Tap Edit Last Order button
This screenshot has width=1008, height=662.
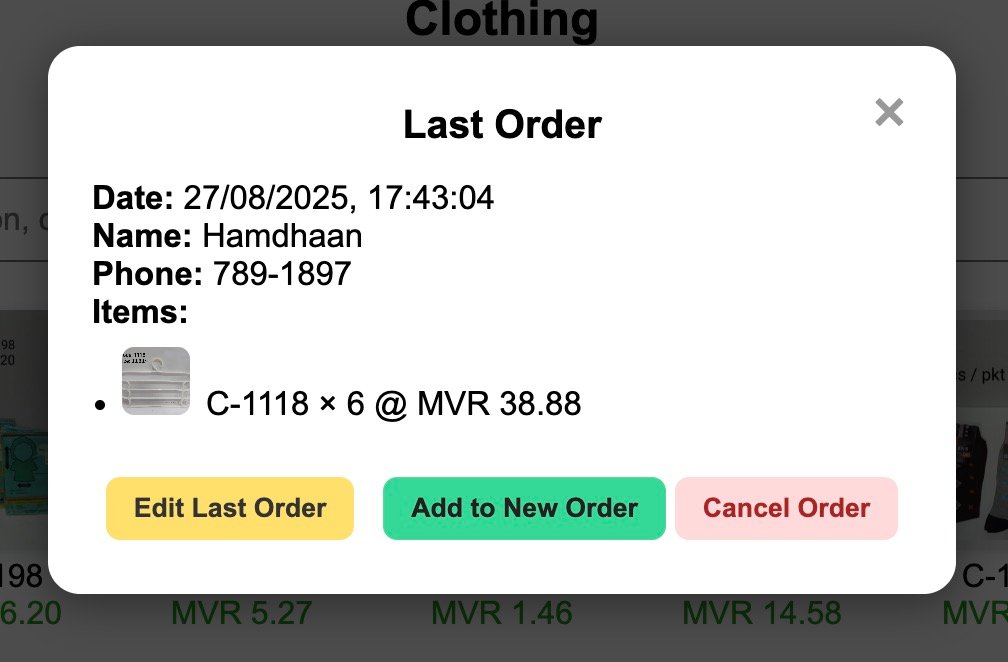[230, 508]
